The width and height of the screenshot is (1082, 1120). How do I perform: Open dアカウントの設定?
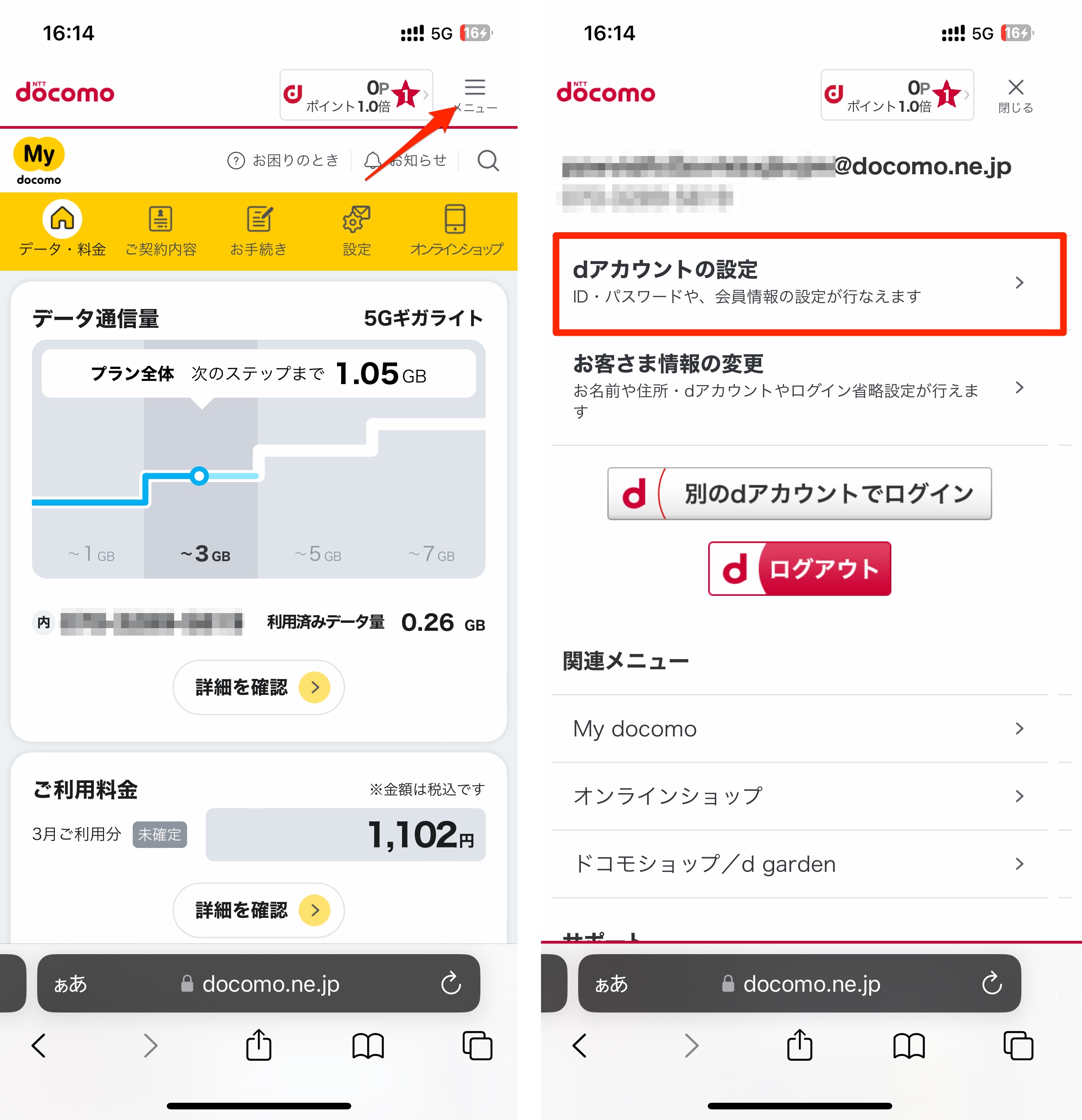pyautogui.click(x=809, y=283)
